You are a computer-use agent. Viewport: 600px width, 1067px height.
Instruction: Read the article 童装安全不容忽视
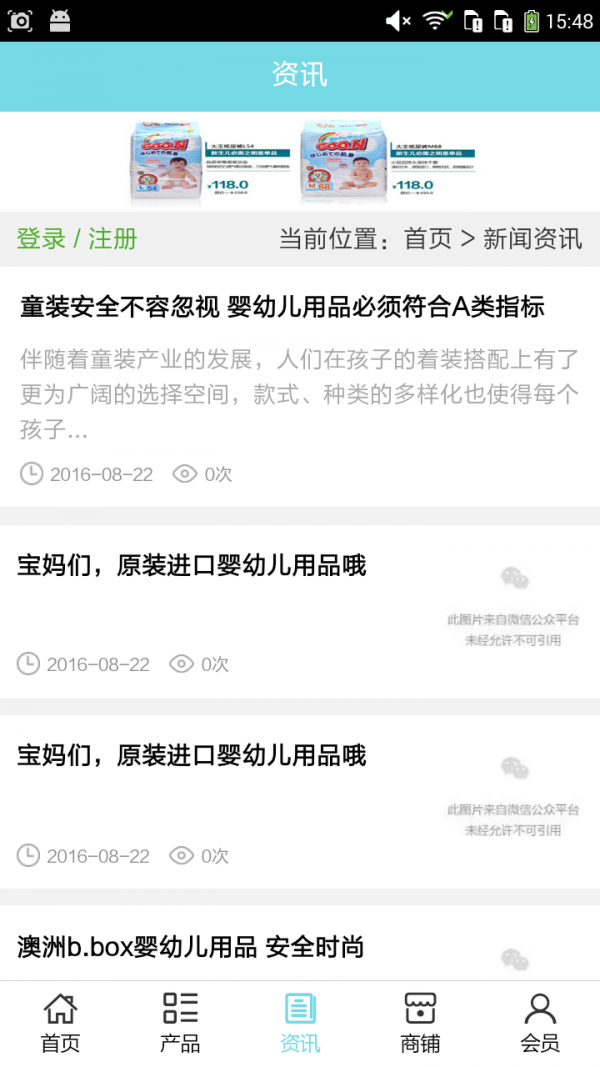(282, 308)
